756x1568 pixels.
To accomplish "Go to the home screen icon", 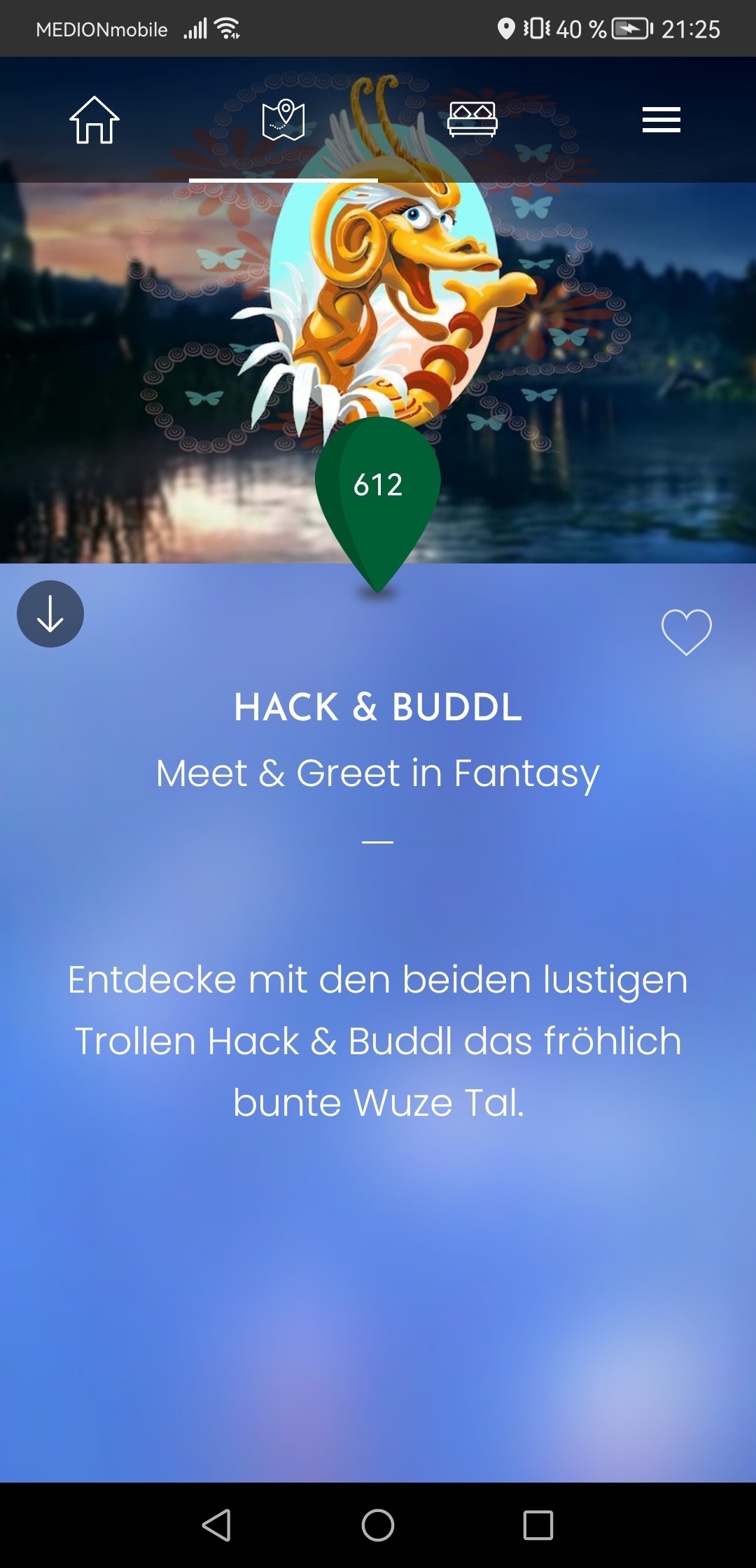I will [x=94, y=120].
